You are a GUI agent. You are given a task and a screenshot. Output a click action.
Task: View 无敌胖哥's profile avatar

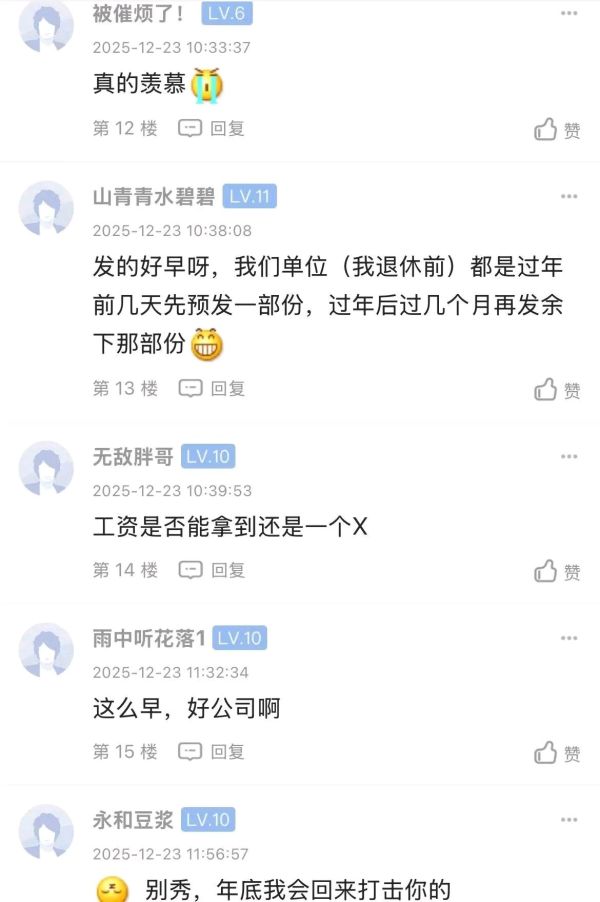coord(46,468)
